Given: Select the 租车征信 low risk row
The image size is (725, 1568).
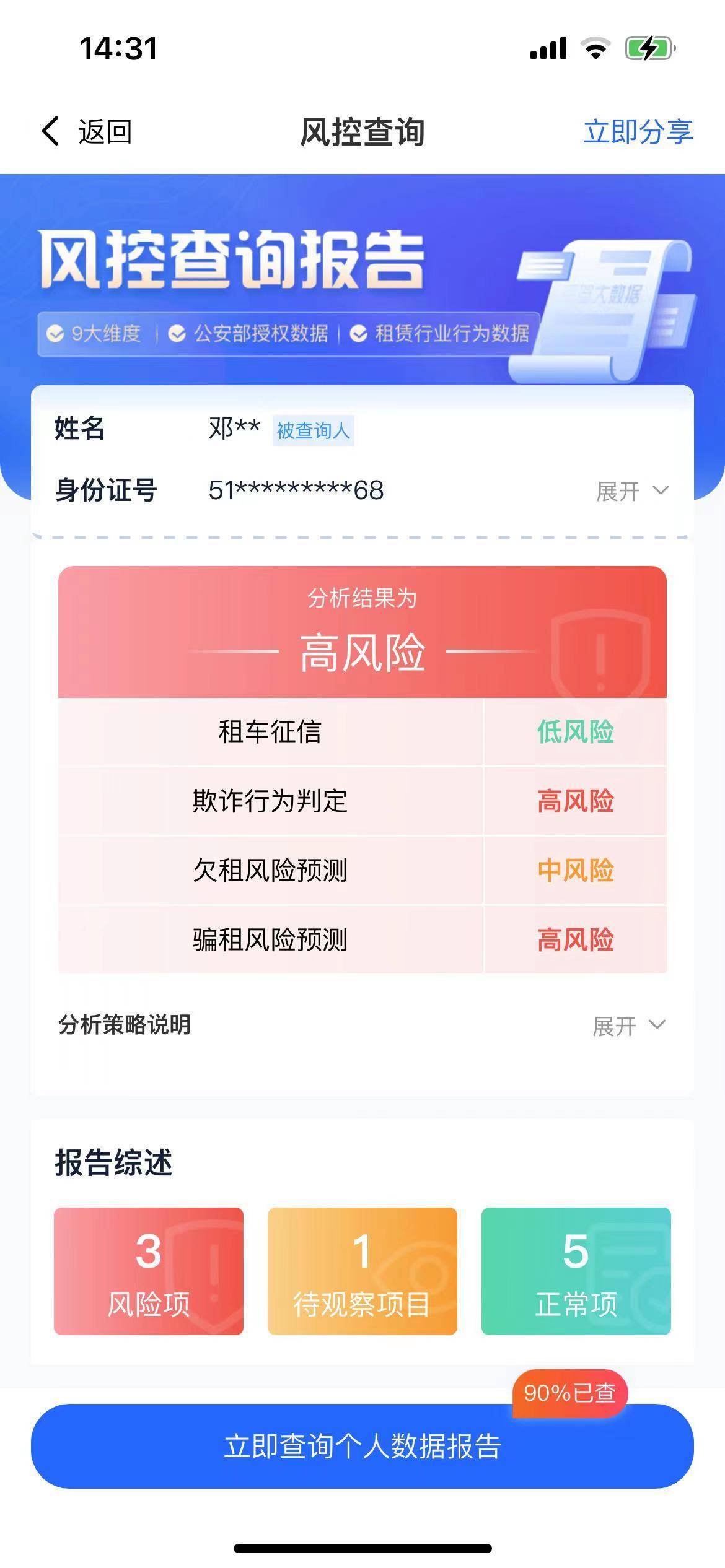Looking at the screenshot, I should coord(362,733).
